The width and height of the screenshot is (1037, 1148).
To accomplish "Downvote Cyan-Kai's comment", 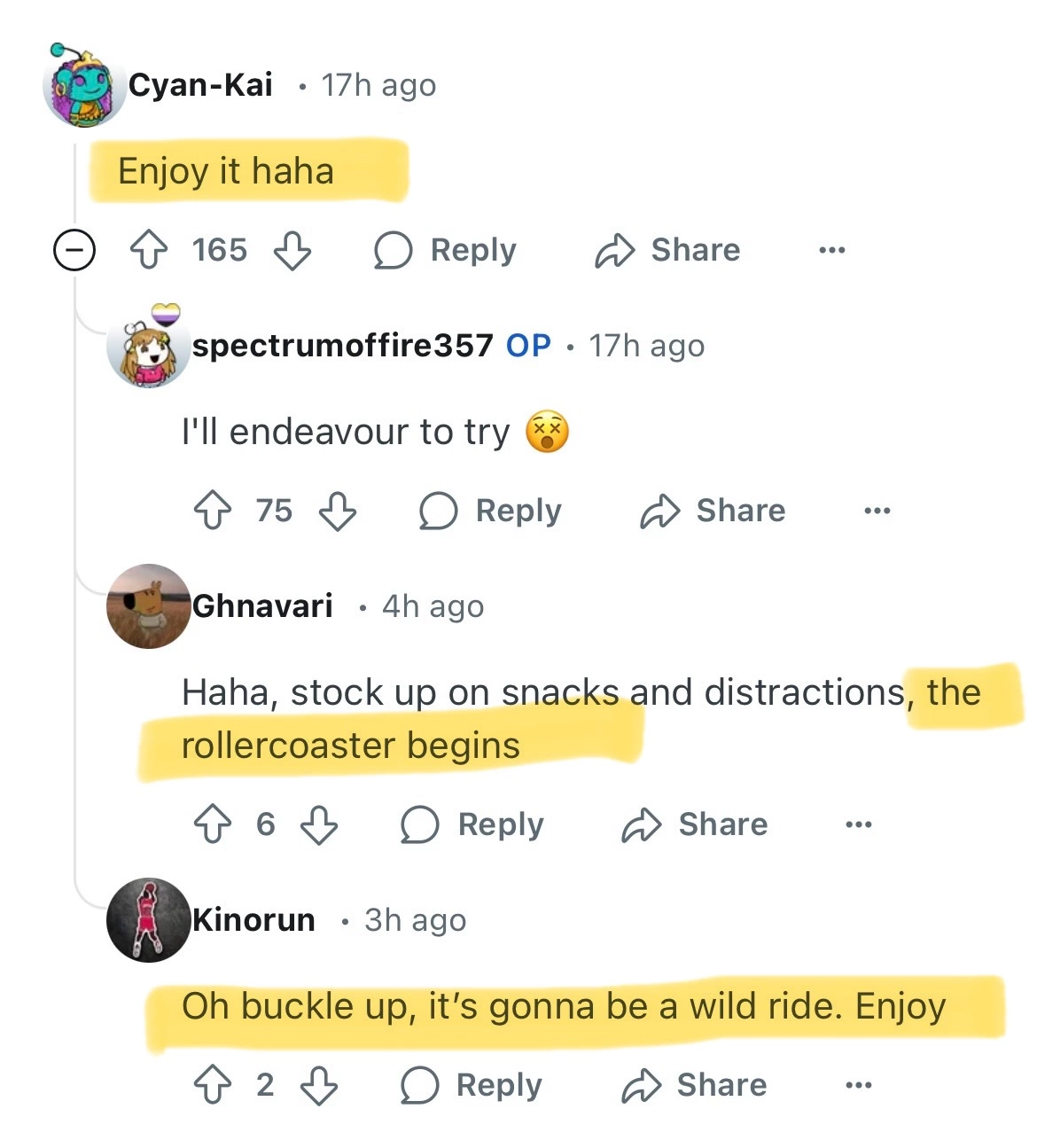I will [x=292, y=250].
